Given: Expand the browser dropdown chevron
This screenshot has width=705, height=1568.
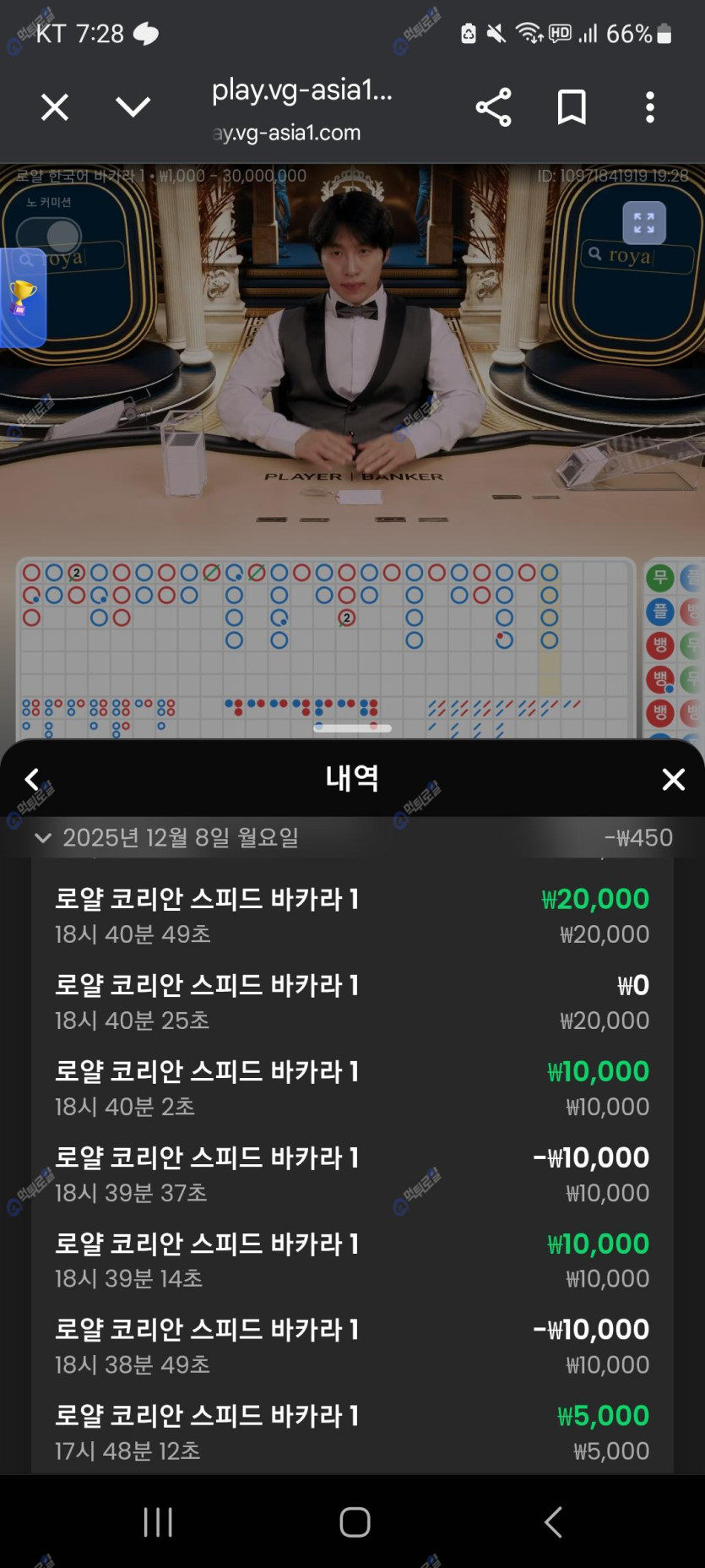Looking at the screenshot, I should [x=133, y=107].
